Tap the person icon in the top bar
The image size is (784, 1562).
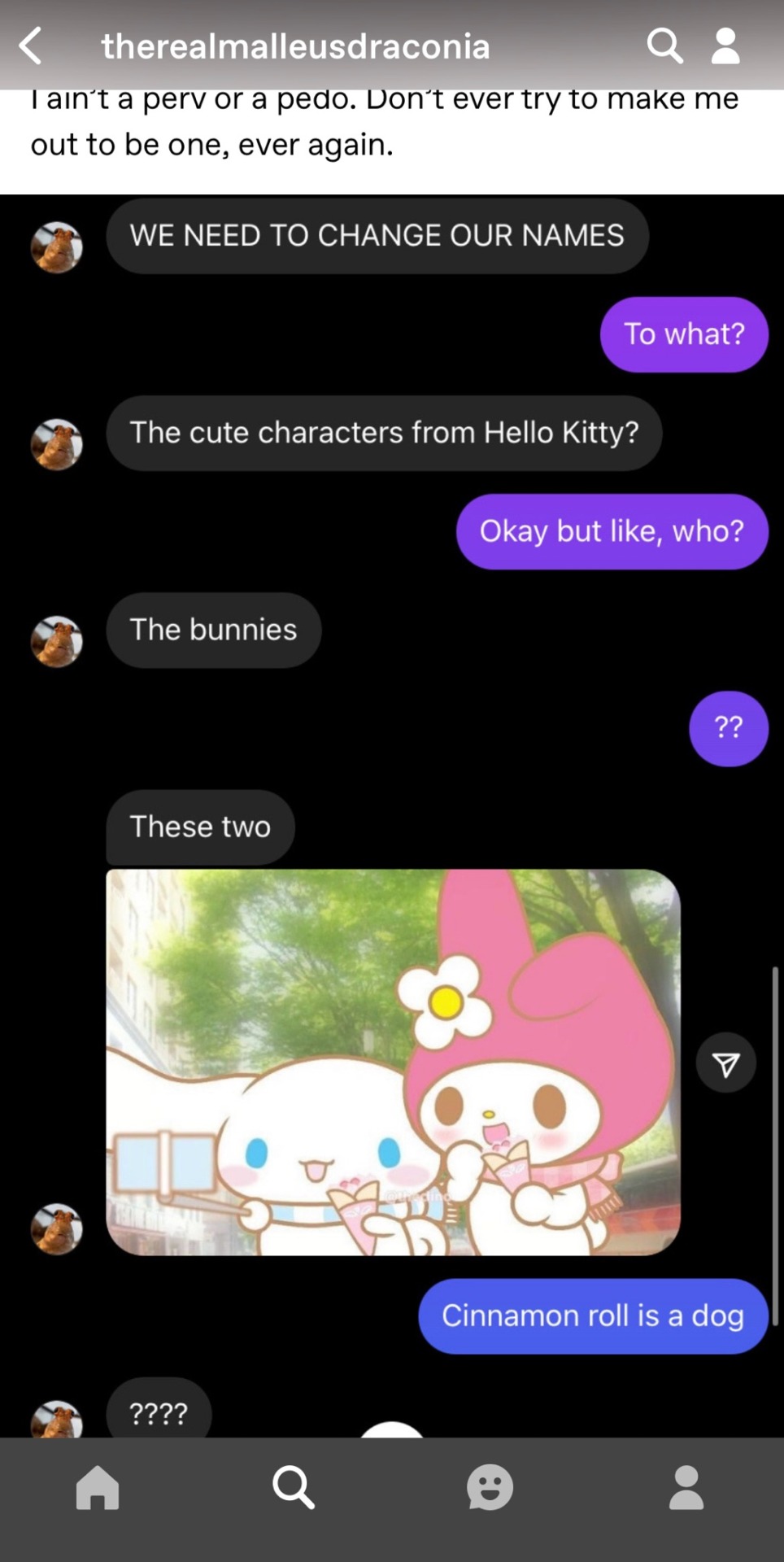click(725, 46)
